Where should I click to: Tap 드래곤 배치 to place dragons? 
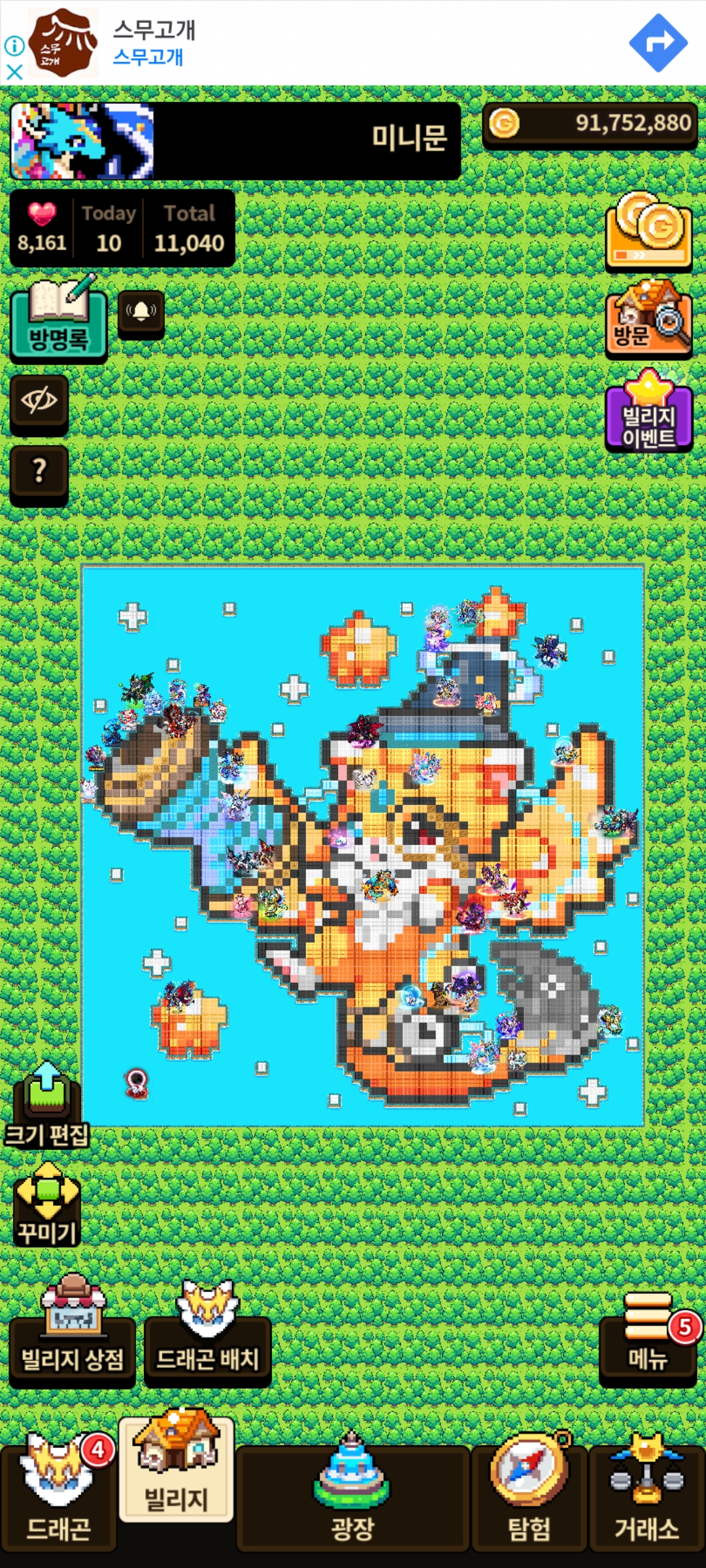click(x=207, y=1341)
